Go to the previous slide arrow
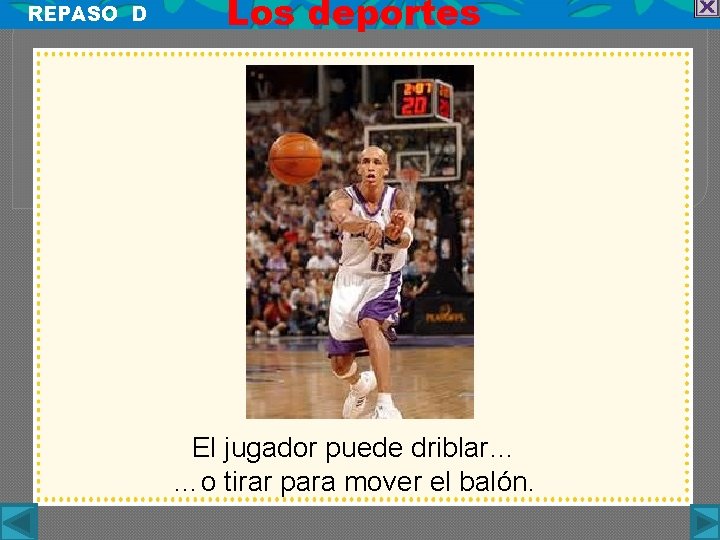Screen dimensions: 720x540 (18, 522)
